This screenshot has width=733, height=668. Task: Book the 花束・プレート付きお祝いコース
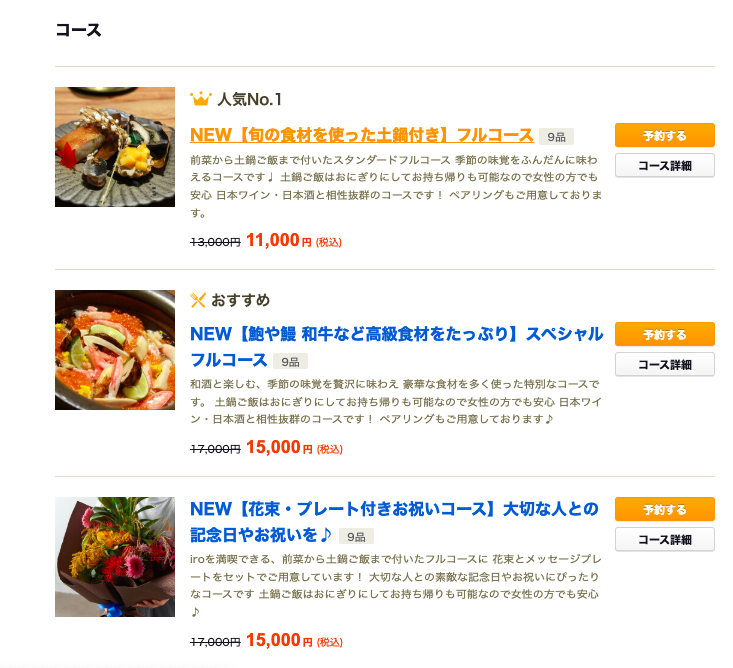pyautogui.click(x=664, y=509)
